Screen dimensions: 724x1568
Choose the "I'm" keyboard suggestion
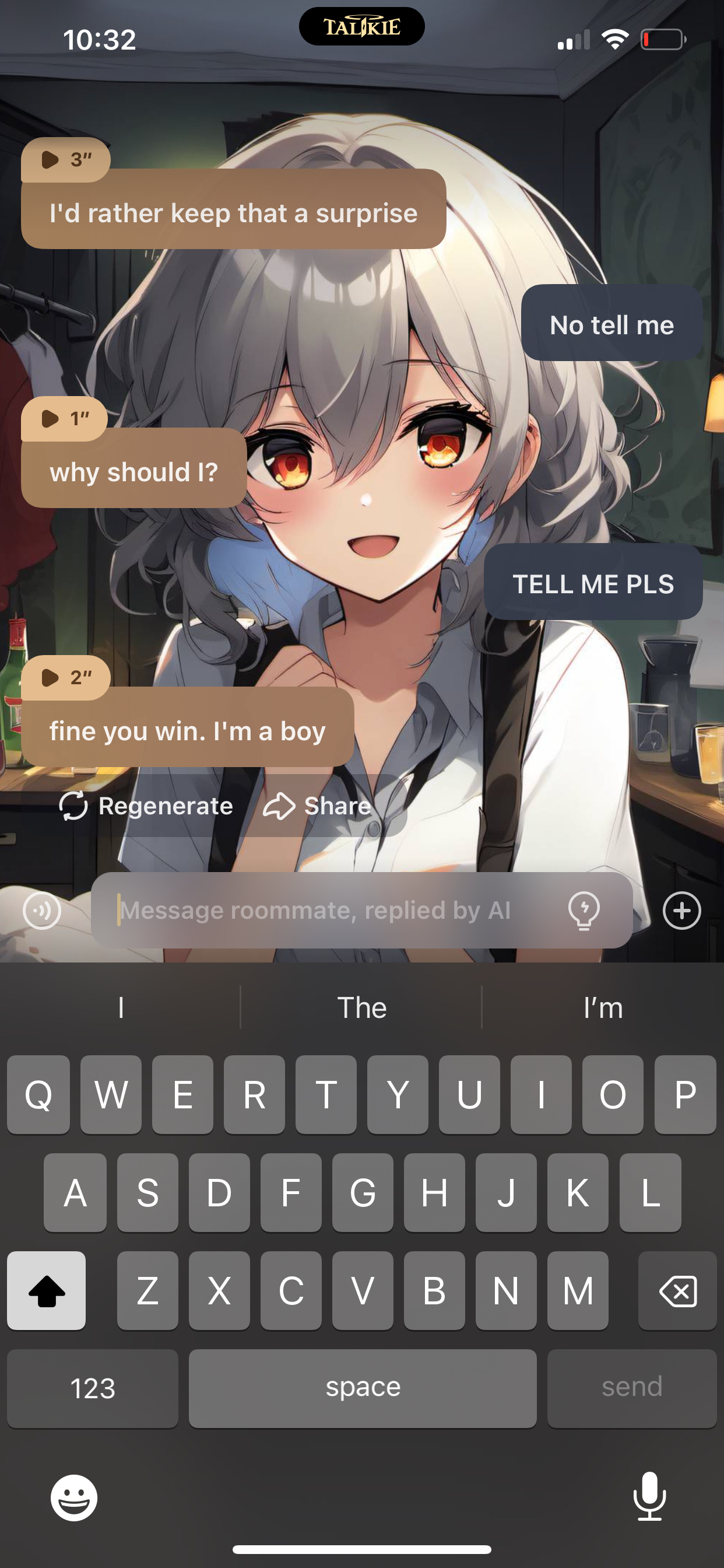click(x=602, y=1008)
